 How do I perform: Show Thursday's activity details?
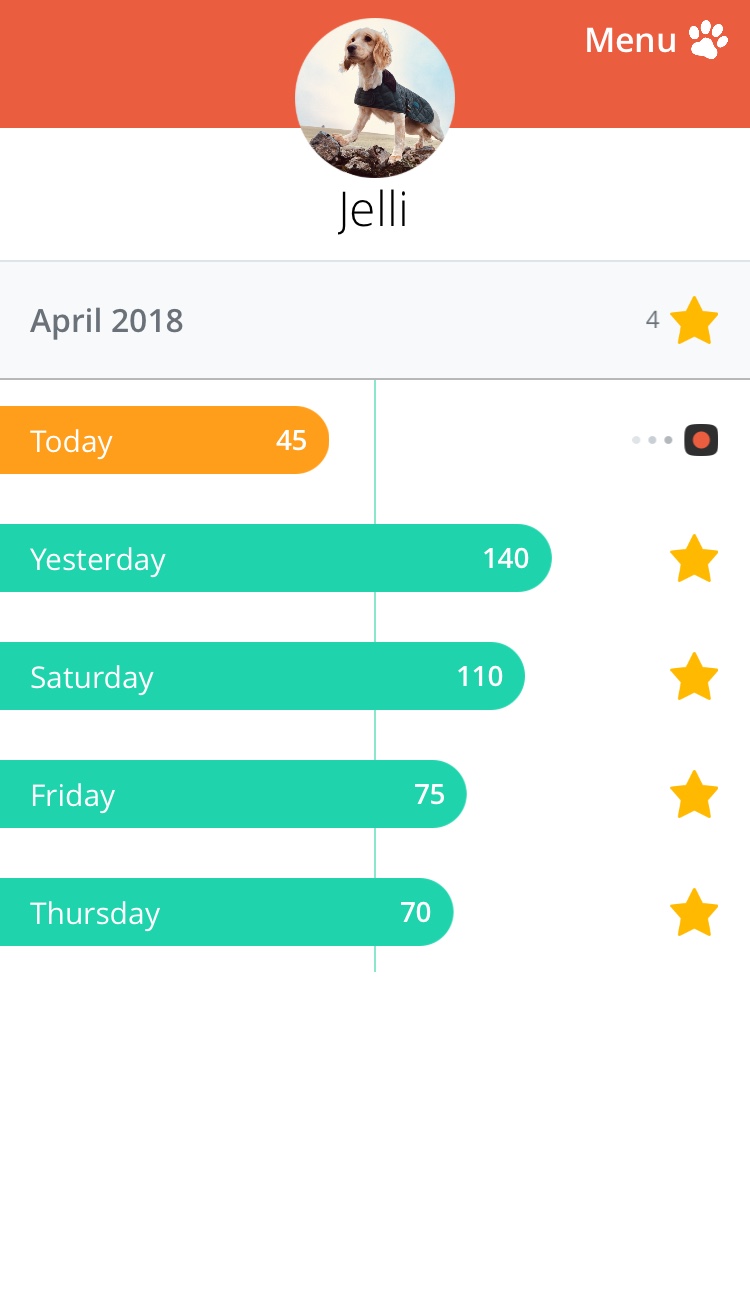coord(226,912)
